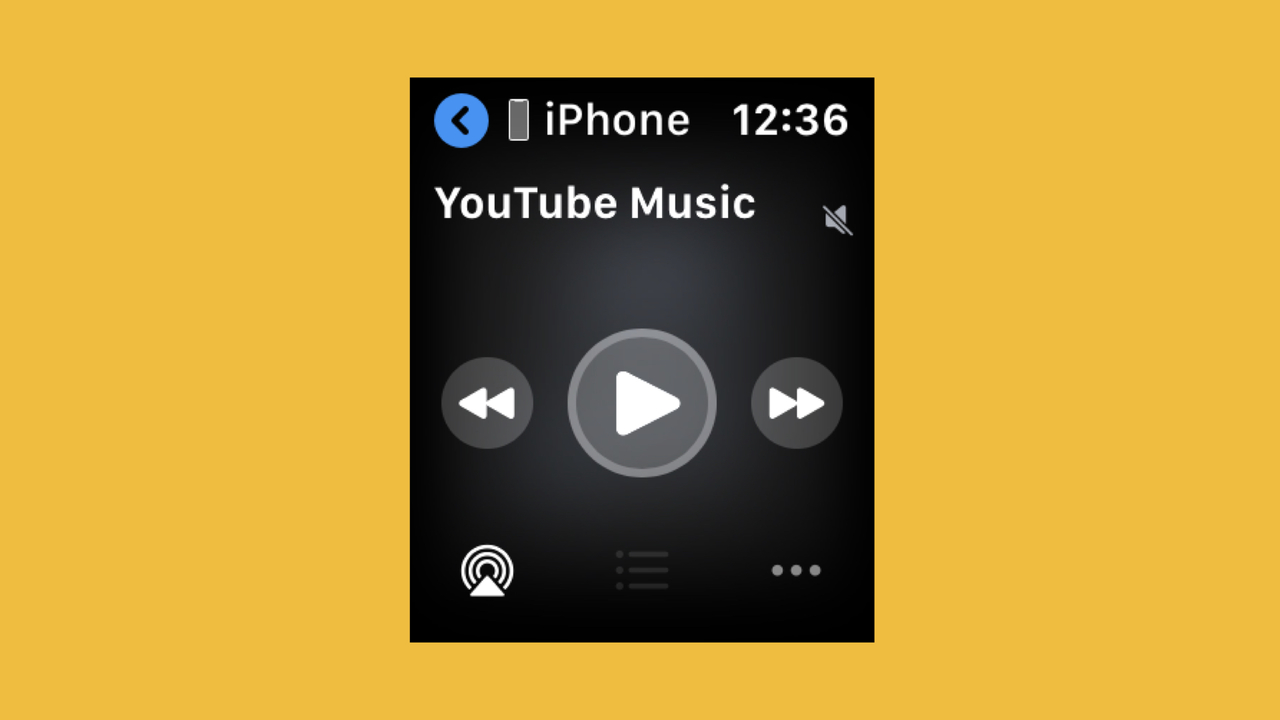The image size is (1280, 720).
Task: Skip to the next track
Action: point(796,403)
